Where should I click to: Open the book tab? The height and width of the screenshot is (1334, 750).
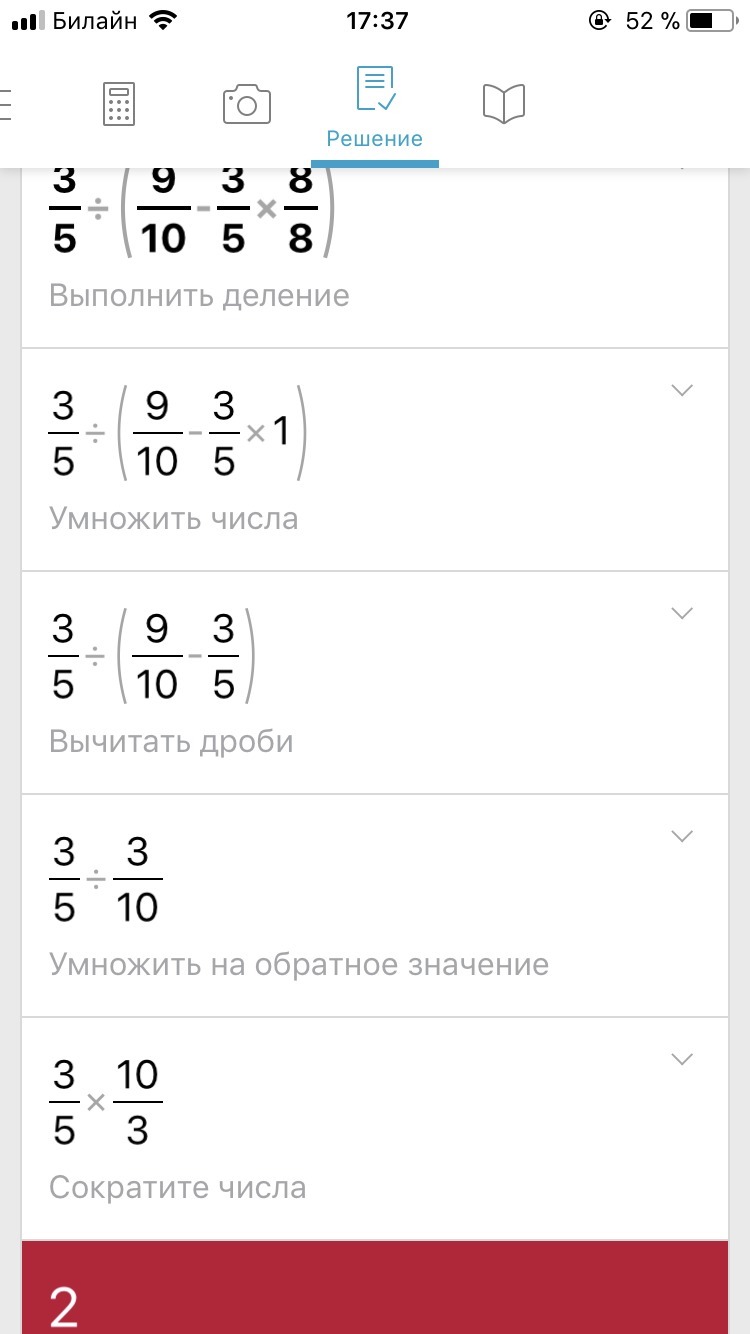coord(503,104)
